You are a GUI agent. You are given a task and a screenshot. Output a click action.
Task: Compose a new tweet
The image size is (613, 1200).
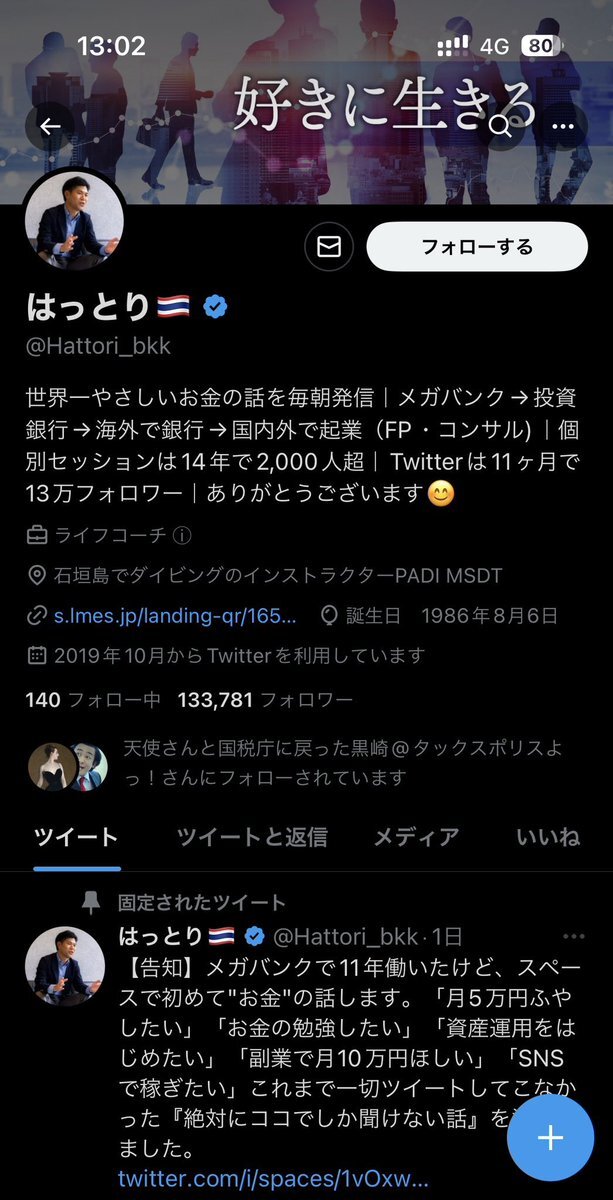coord(551,1138)
